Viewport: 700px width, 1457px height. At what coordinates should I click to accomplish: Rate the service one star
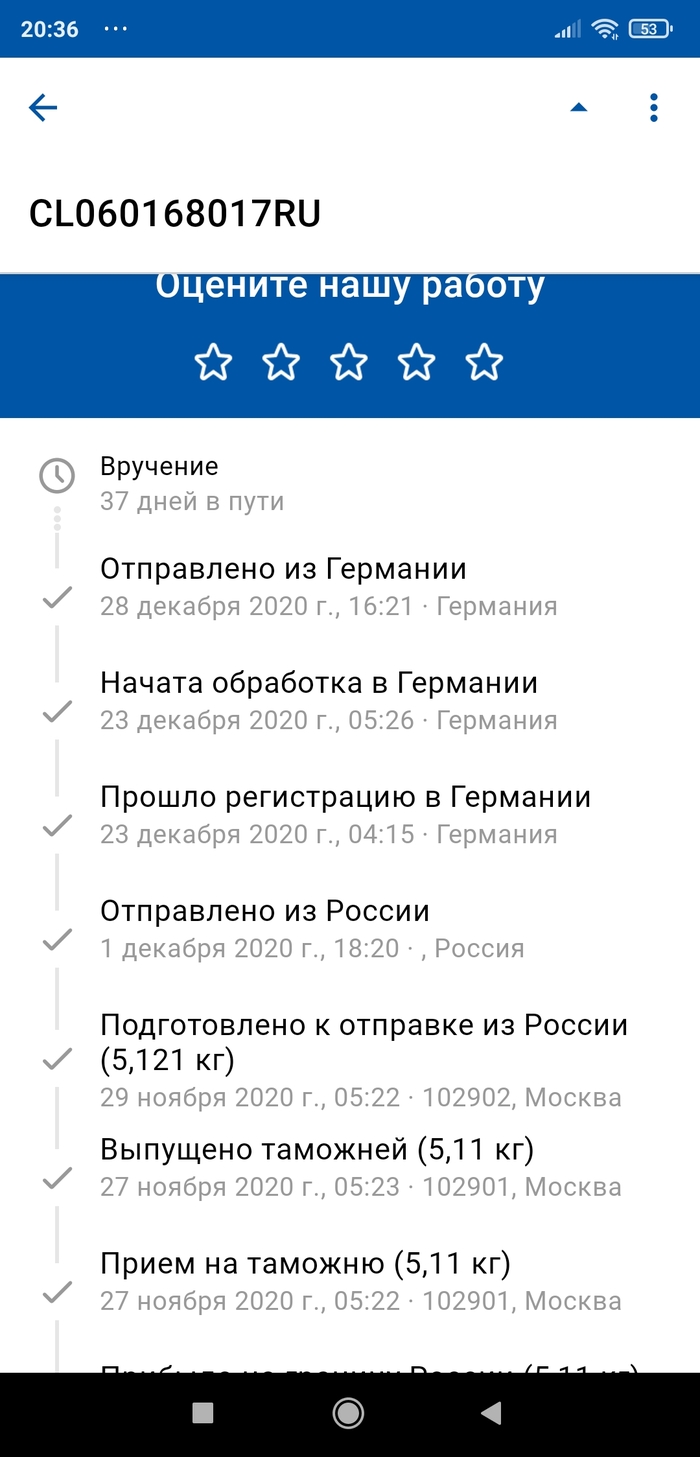click(213, 362)
